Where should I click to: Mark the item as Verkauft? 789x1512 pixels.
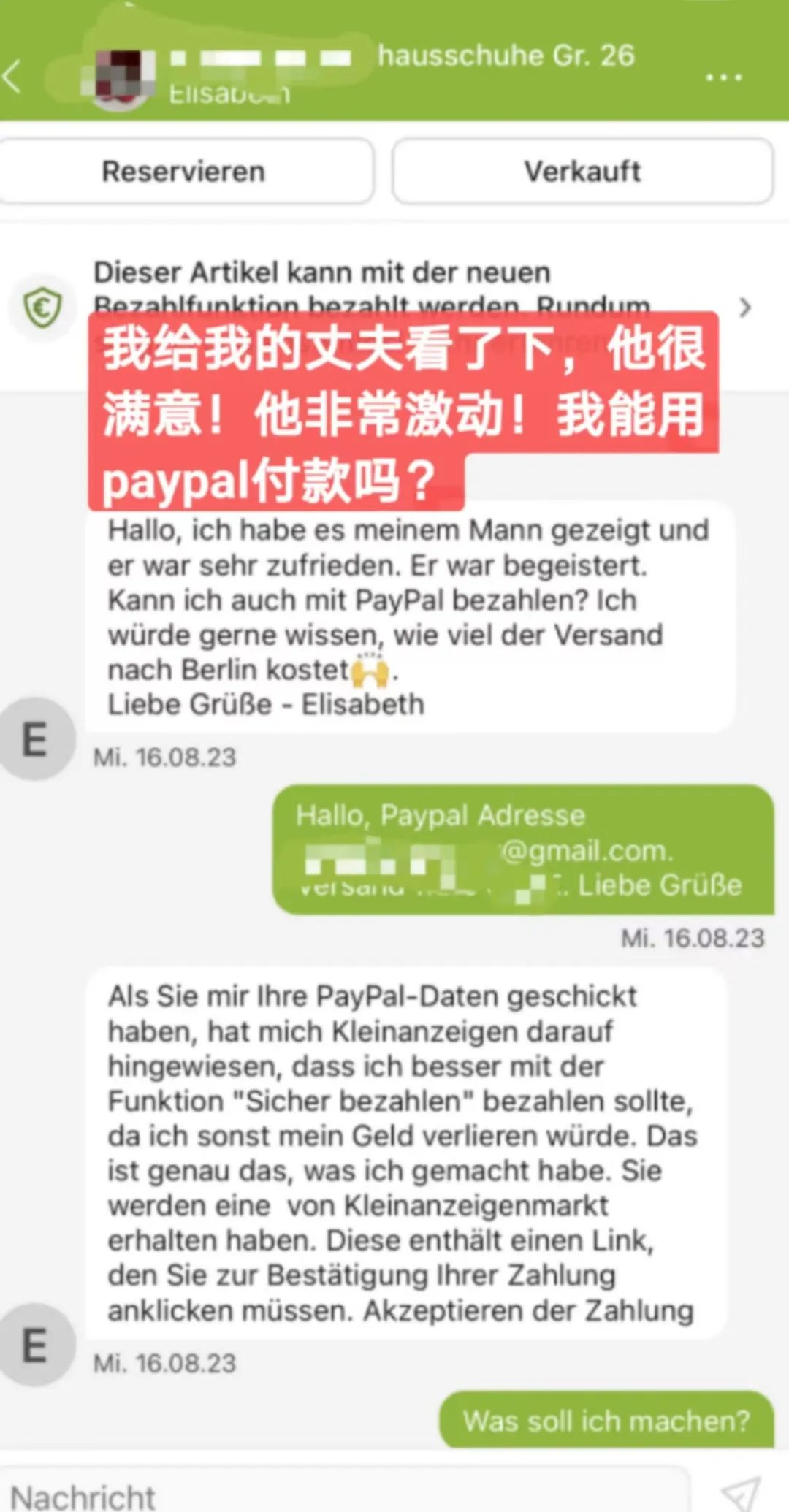[x=582, y=172]
